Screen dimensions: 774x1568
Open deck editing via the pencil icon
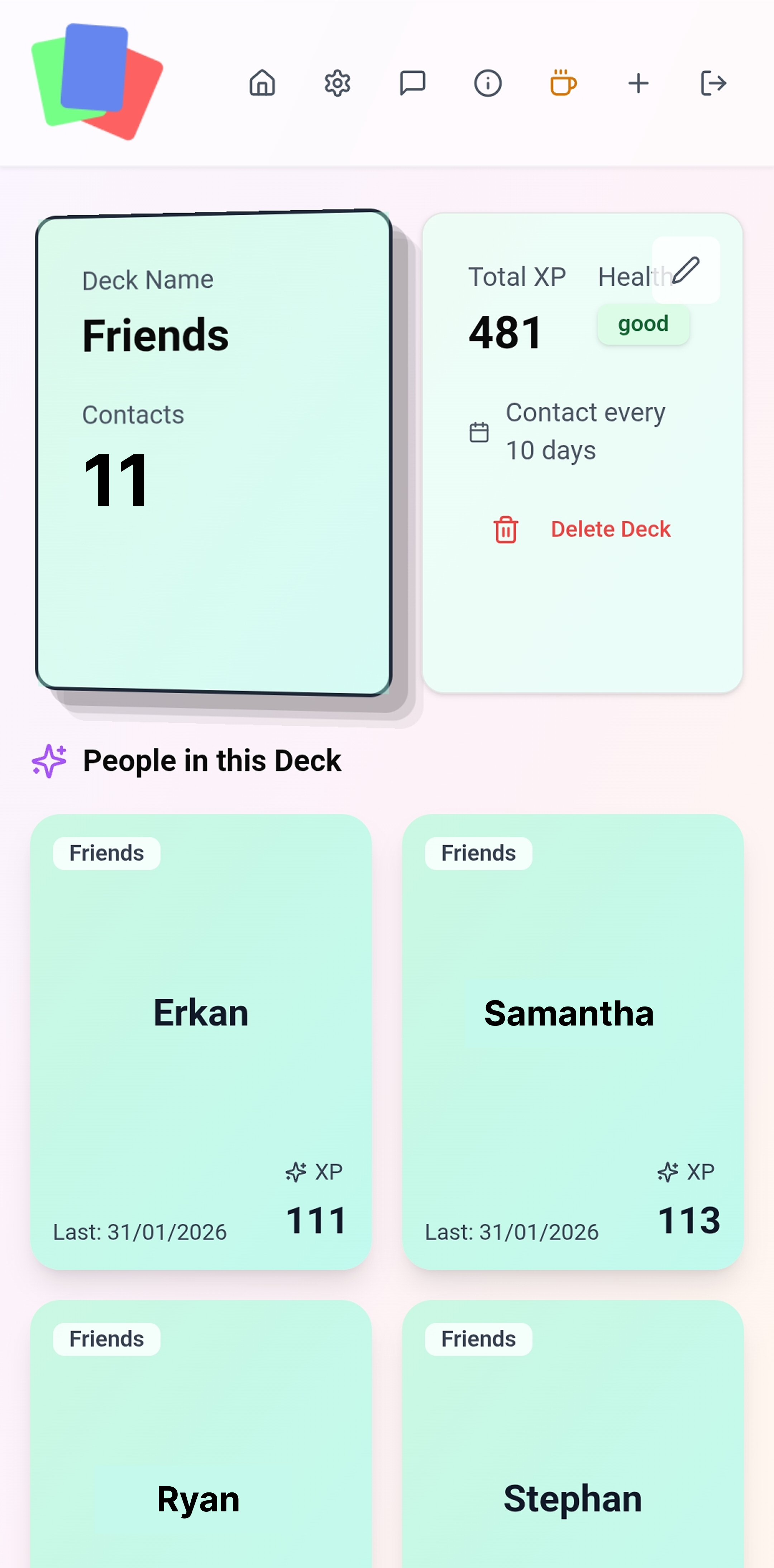[686, 271]
